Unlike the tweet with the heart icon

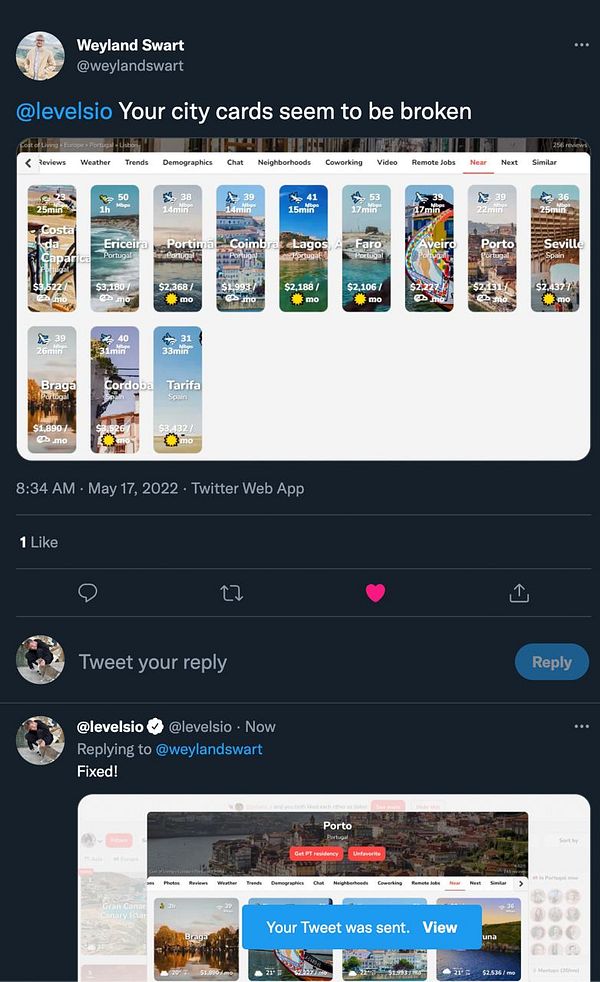point(375,593)
